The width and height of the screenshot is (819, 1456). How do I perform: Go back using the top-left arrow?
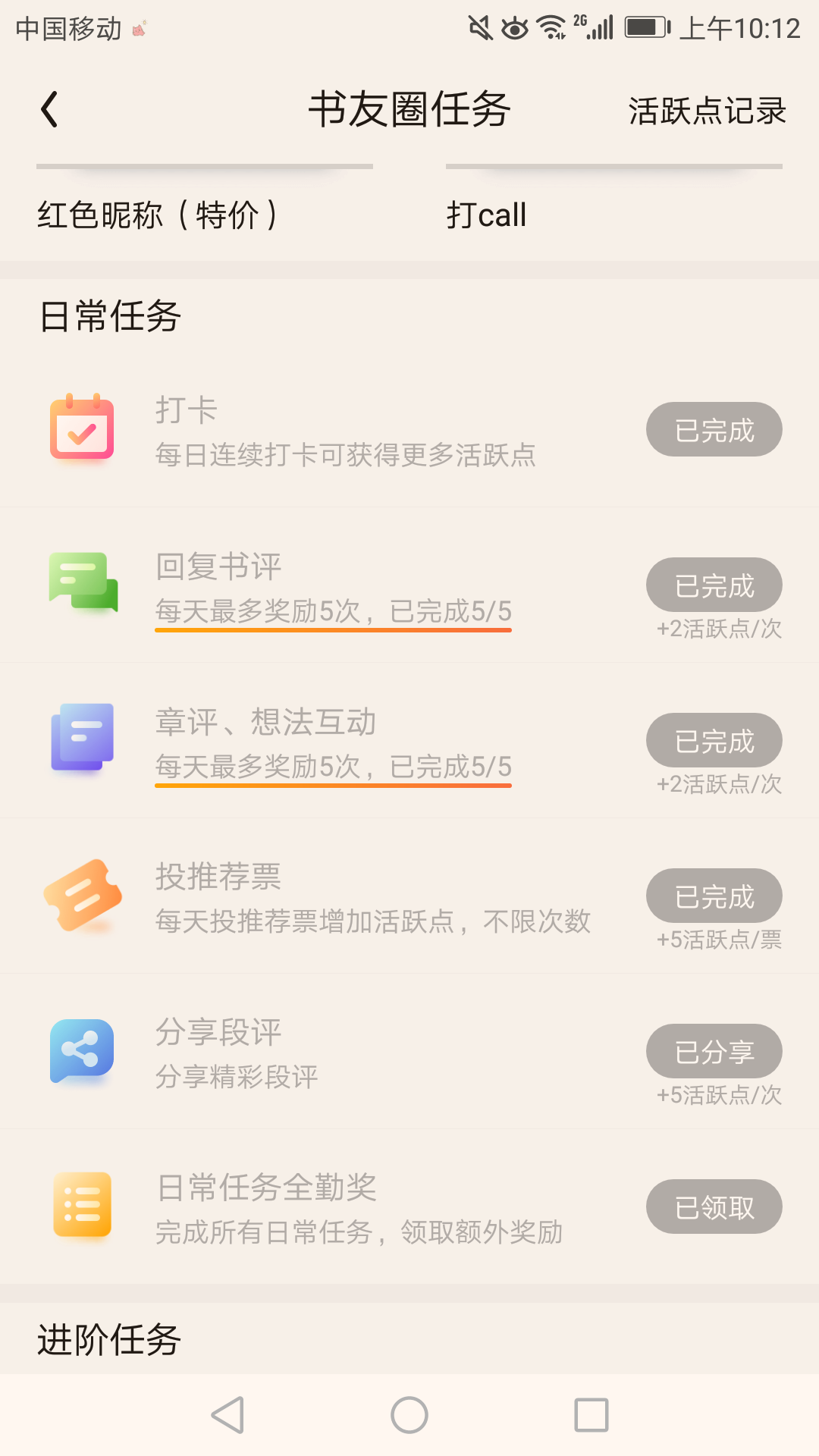point(49,110)
